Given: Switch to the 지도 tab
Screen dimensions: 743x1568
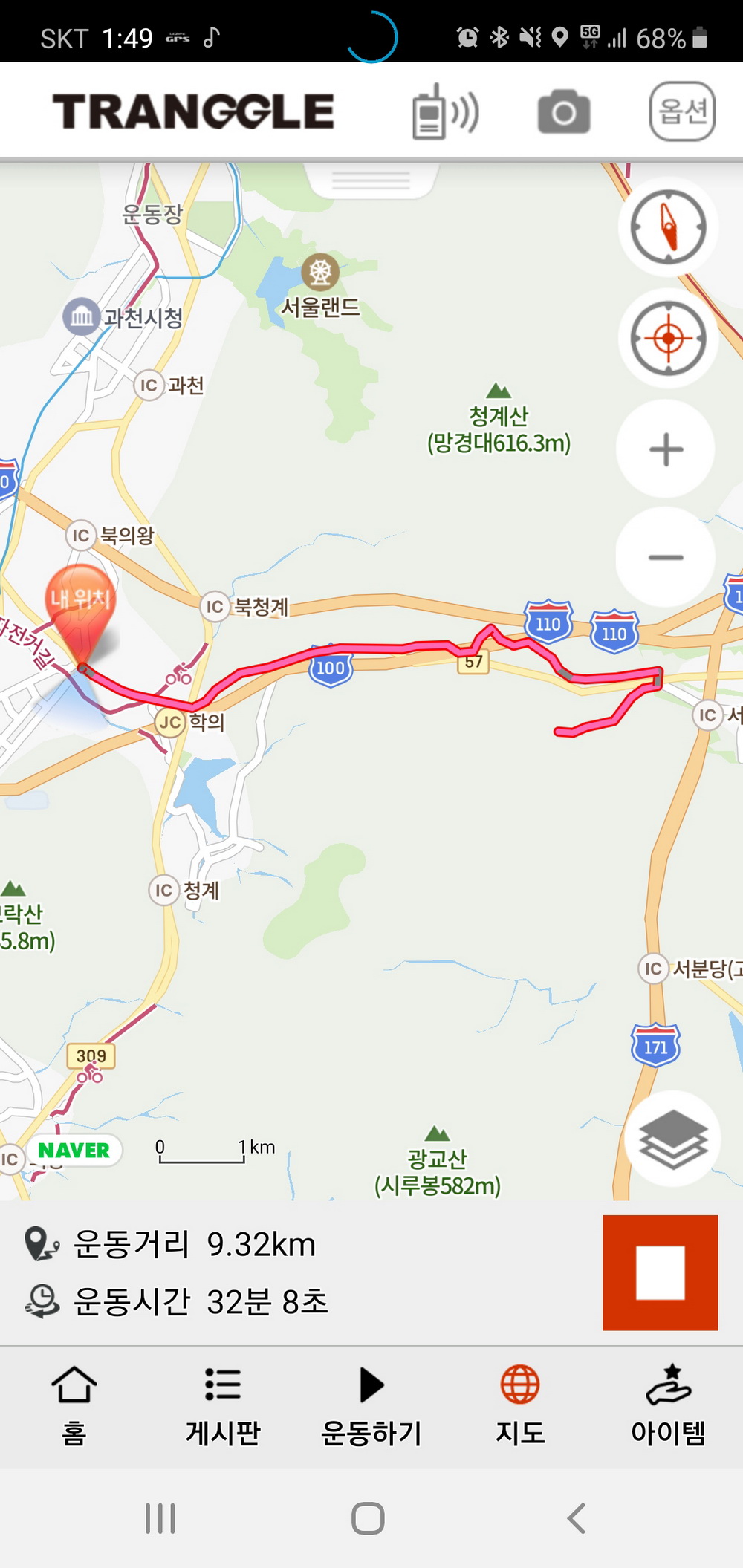Looking at the screenshot, I should (520, 1404).
